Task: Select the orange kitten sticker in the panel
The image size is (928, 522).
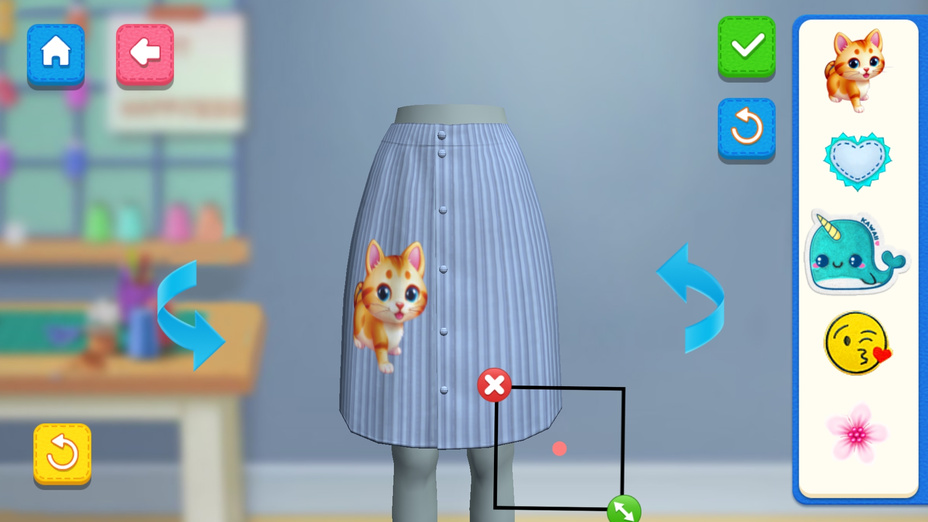Action: pos(855,68)
